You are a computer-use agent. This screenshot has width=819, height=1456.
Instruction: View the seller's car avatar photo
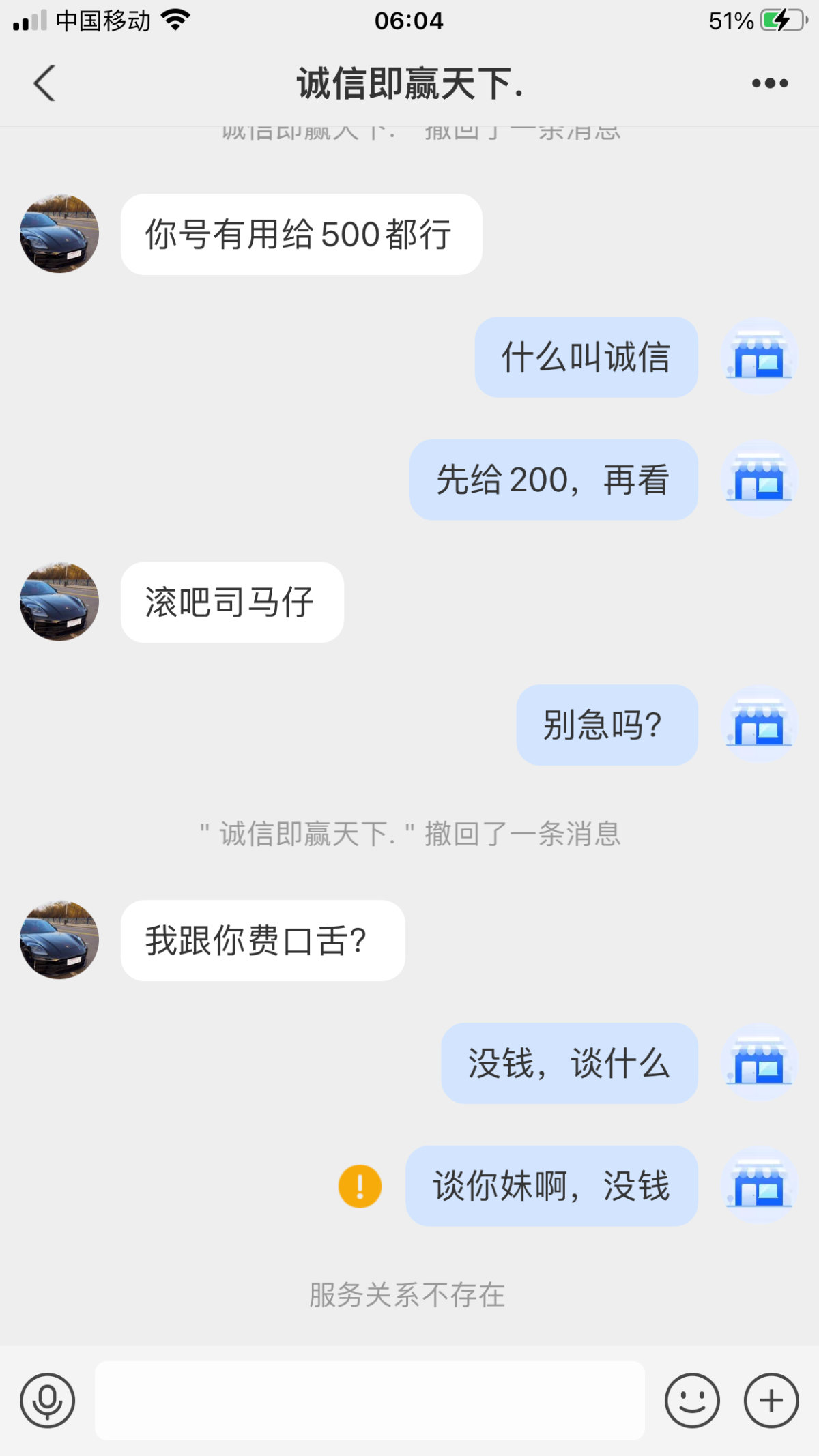[58, 233]
